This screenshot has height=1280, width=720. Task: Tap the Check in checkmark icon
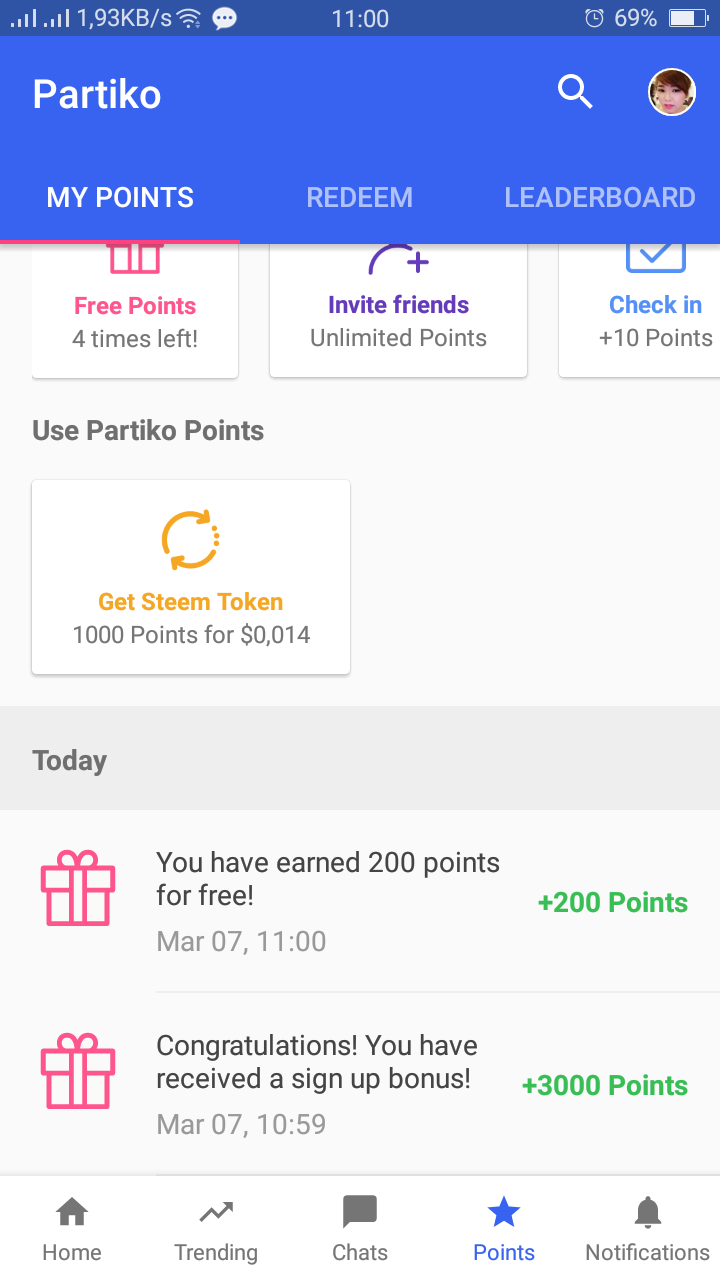(655, 256)
